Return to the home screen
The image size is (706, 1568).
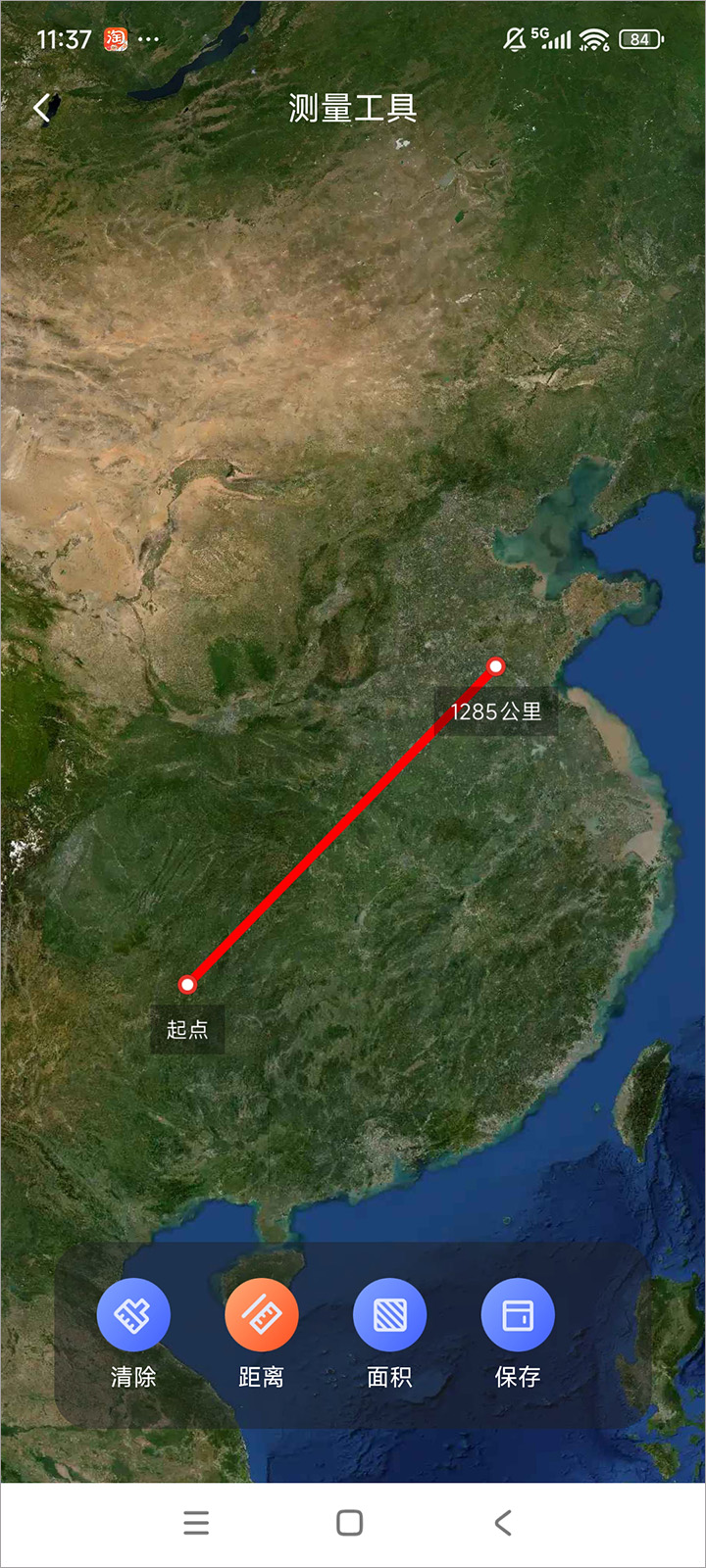tap(350, 1522)
